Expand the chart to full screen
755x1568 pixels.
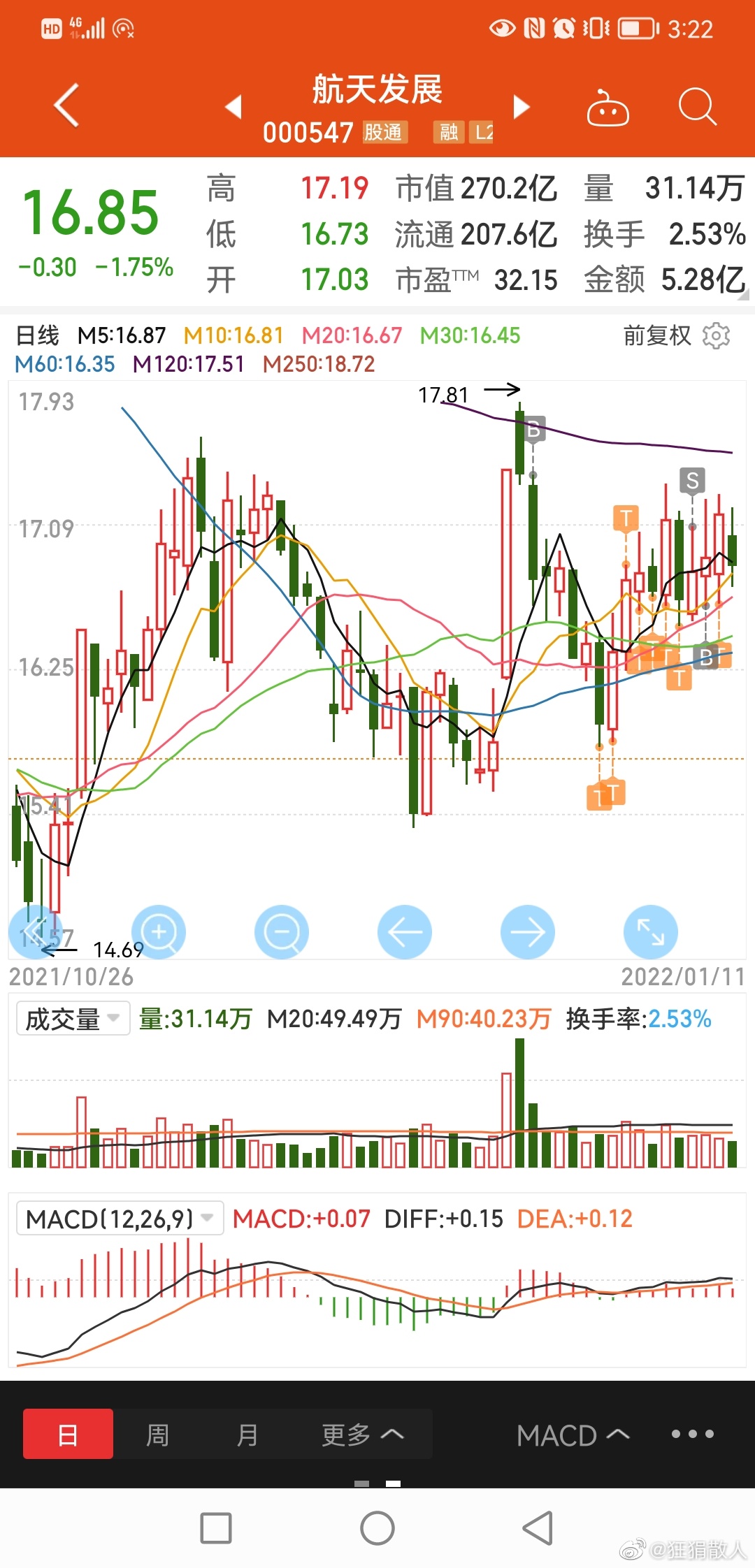click(651, 932)
